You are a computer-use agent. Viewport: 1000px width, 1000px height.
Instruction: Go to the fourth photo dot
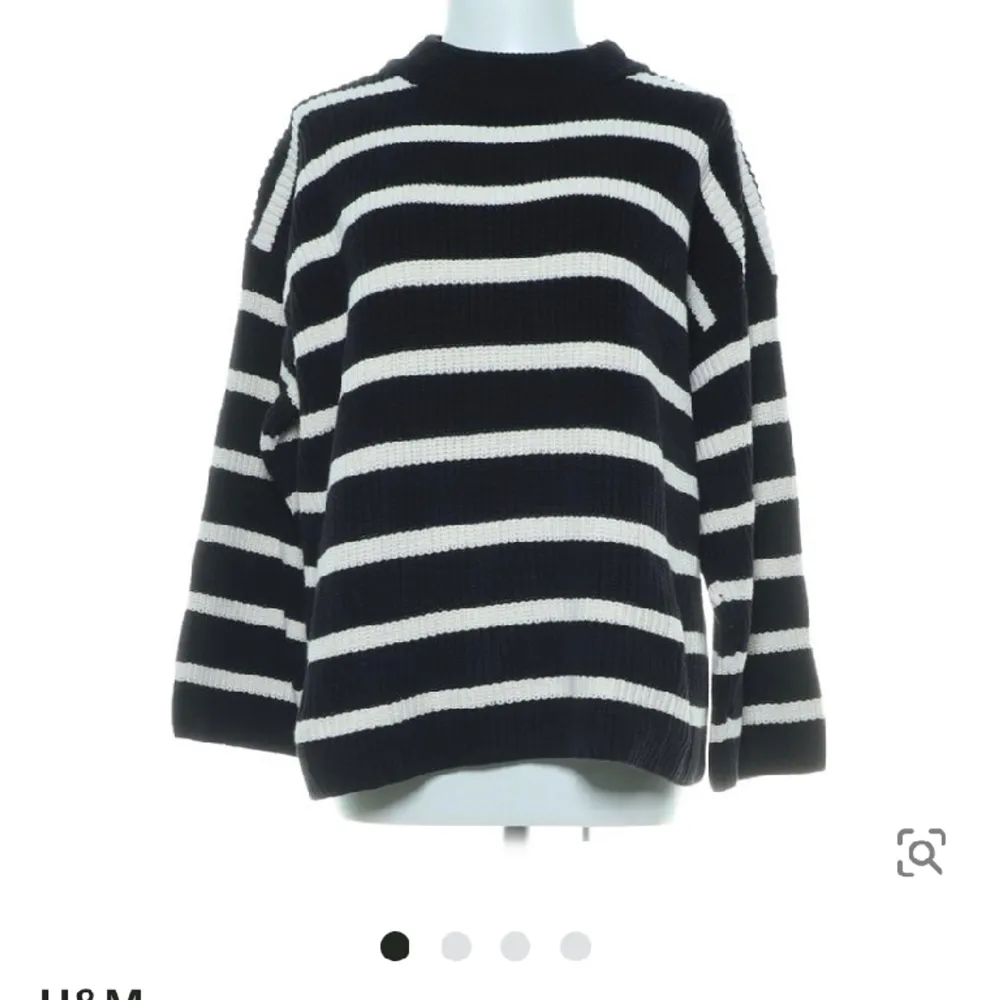(575, 945)
